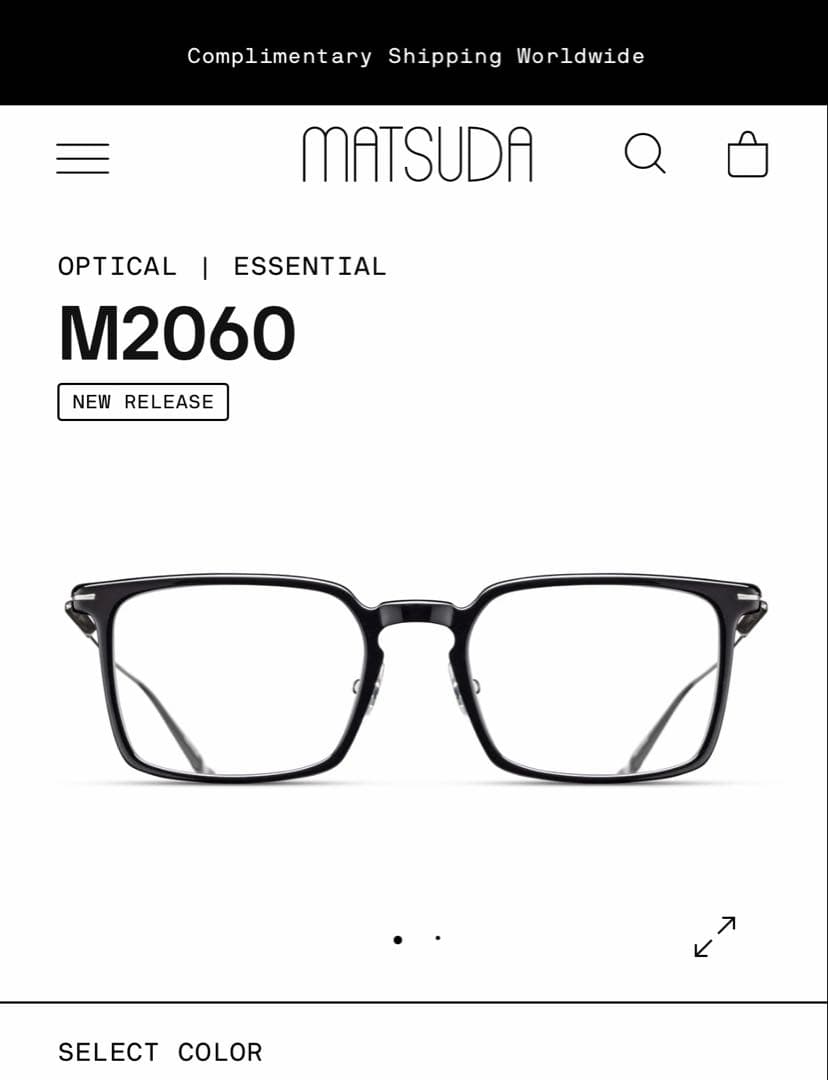828x1080 pixels.
Task: Click the Complimentary Shipping Worldwide banner
Action: click(x=414, y=56)
